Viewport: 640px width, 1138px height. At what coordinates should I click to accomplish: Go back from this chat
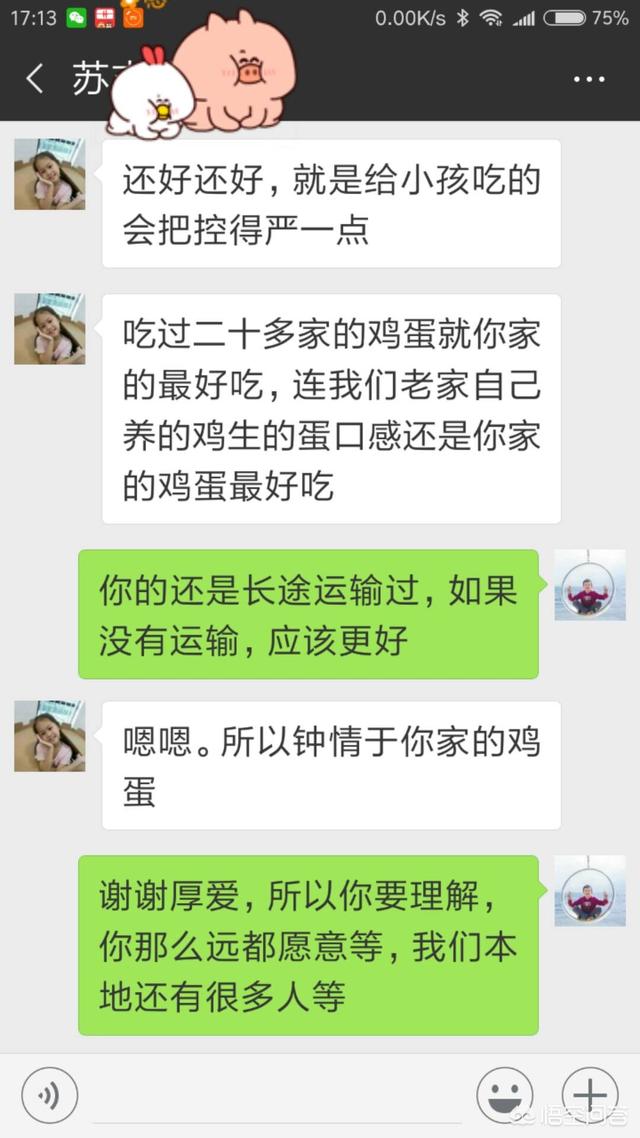36,79
